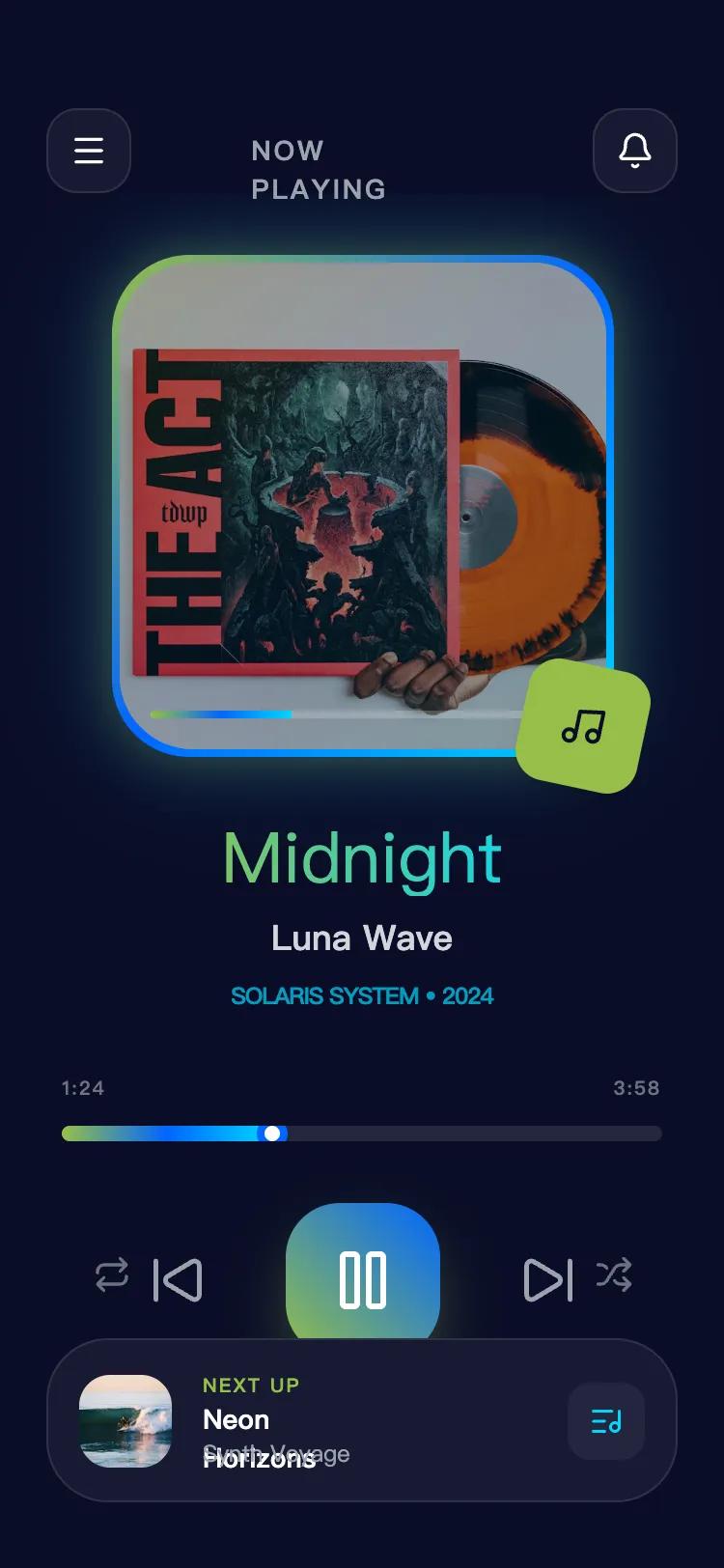Open the NEXT UP section label

tap(251, 1385)
